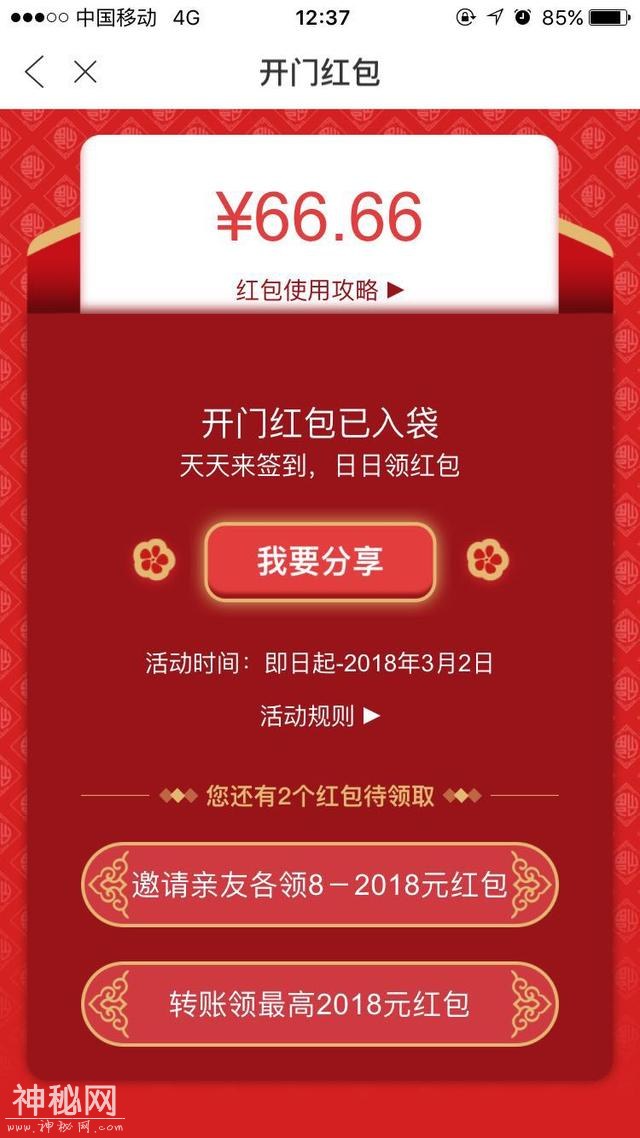Select 邀请亲友各领8-2018元红包
Viewport: 640px width, 1138px height.
[x=320, y=885]
